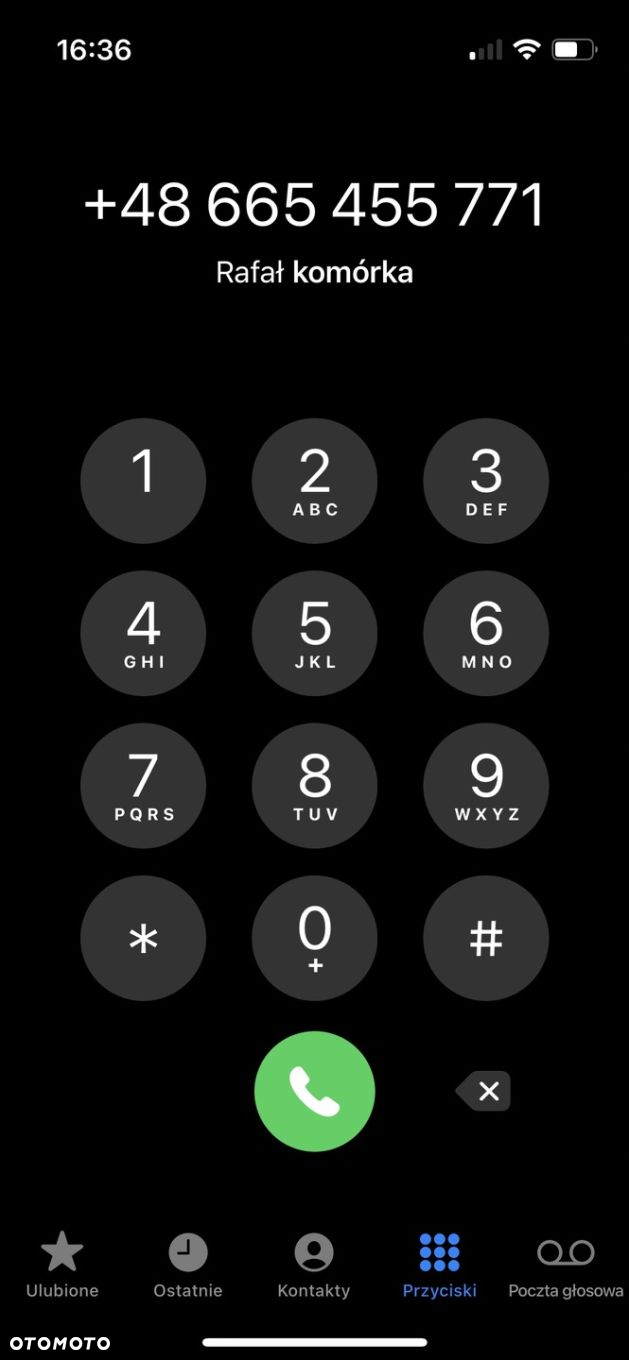
Task: Enter digit 9 WXYZ
Action: [486, 786]
